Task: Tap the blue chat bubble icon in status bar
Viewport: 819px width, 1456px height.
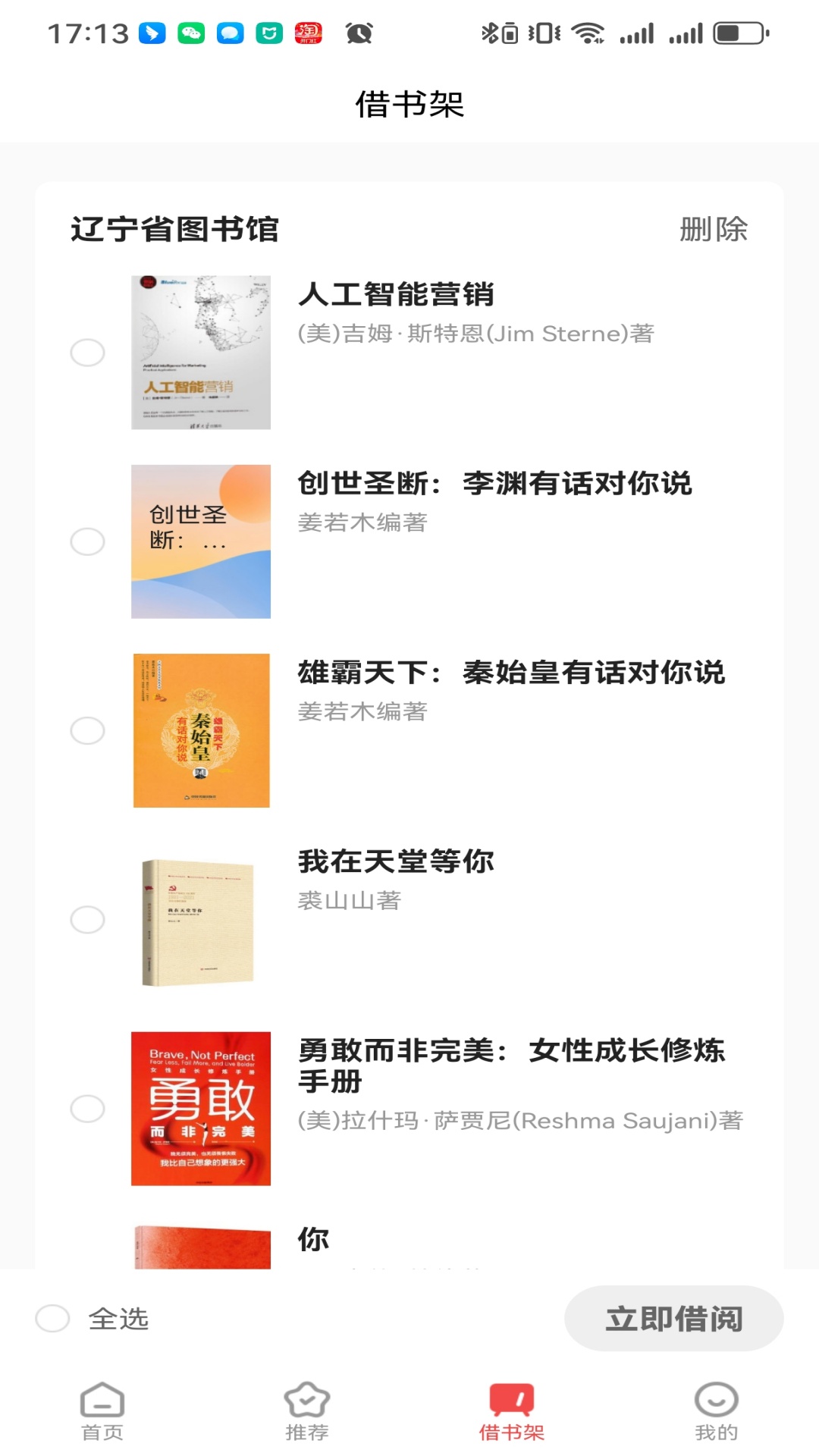Action: point(231,32)
